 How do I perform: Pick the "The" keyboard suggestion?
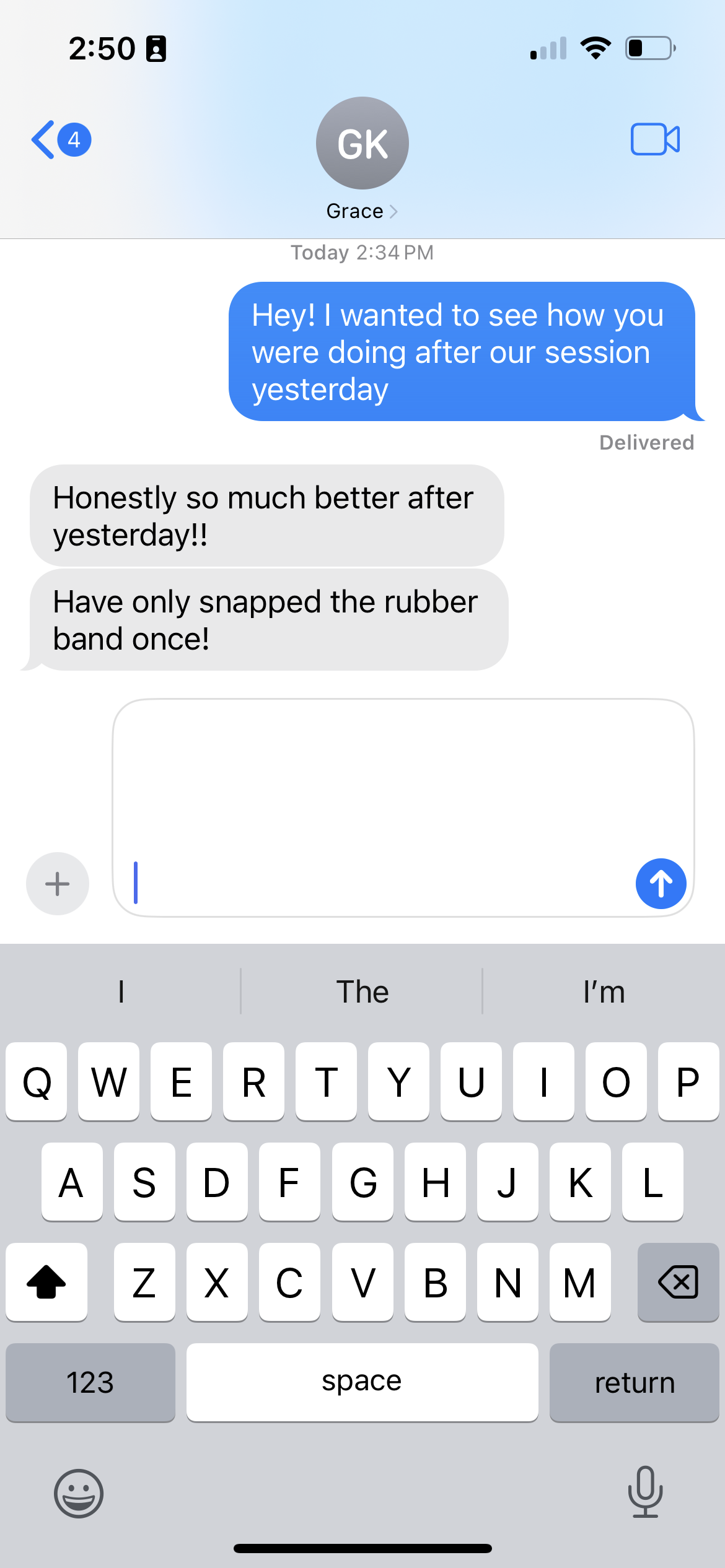click(x=362, y=991)
